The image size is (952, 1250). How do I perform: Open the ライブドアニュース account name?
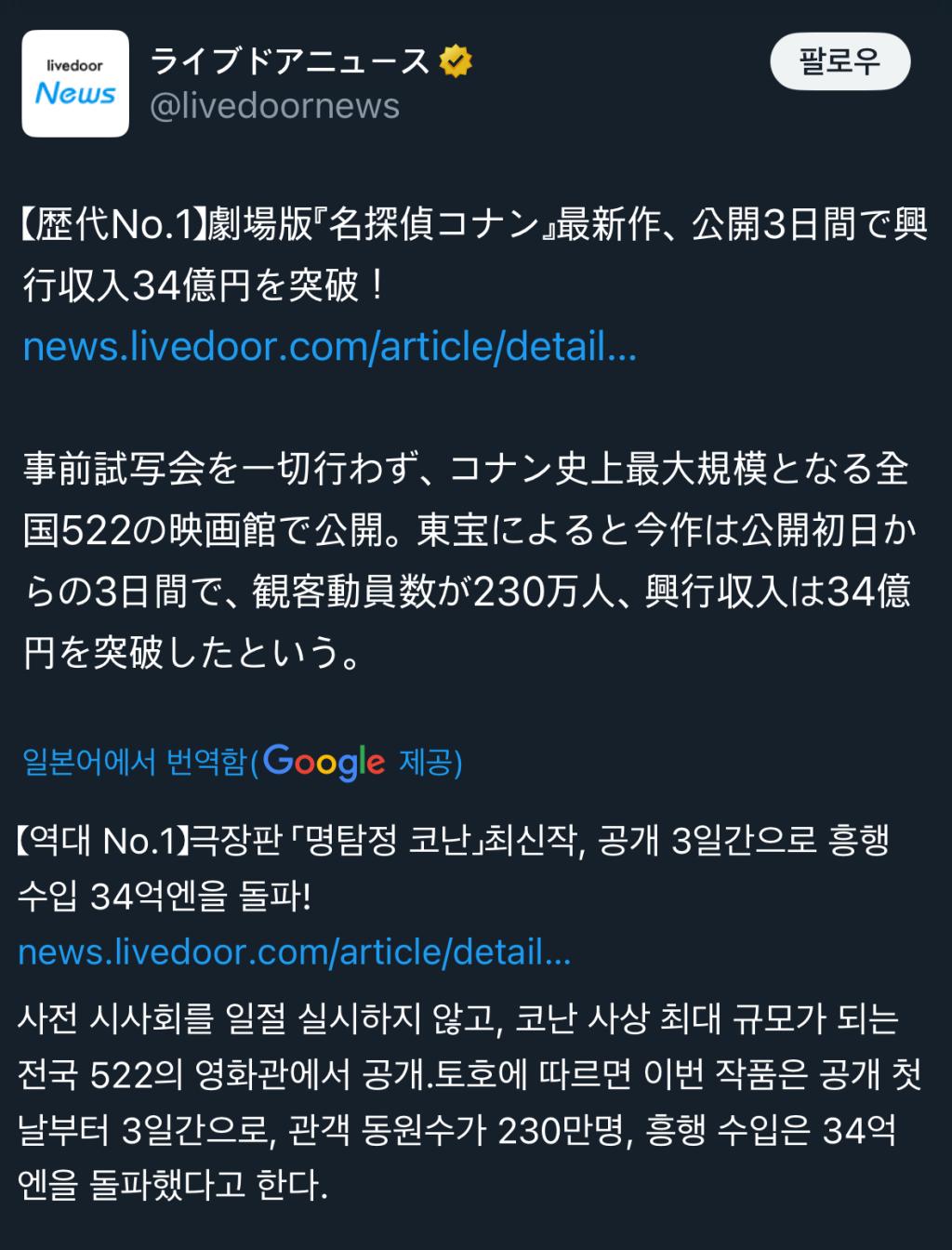point(290,62)
